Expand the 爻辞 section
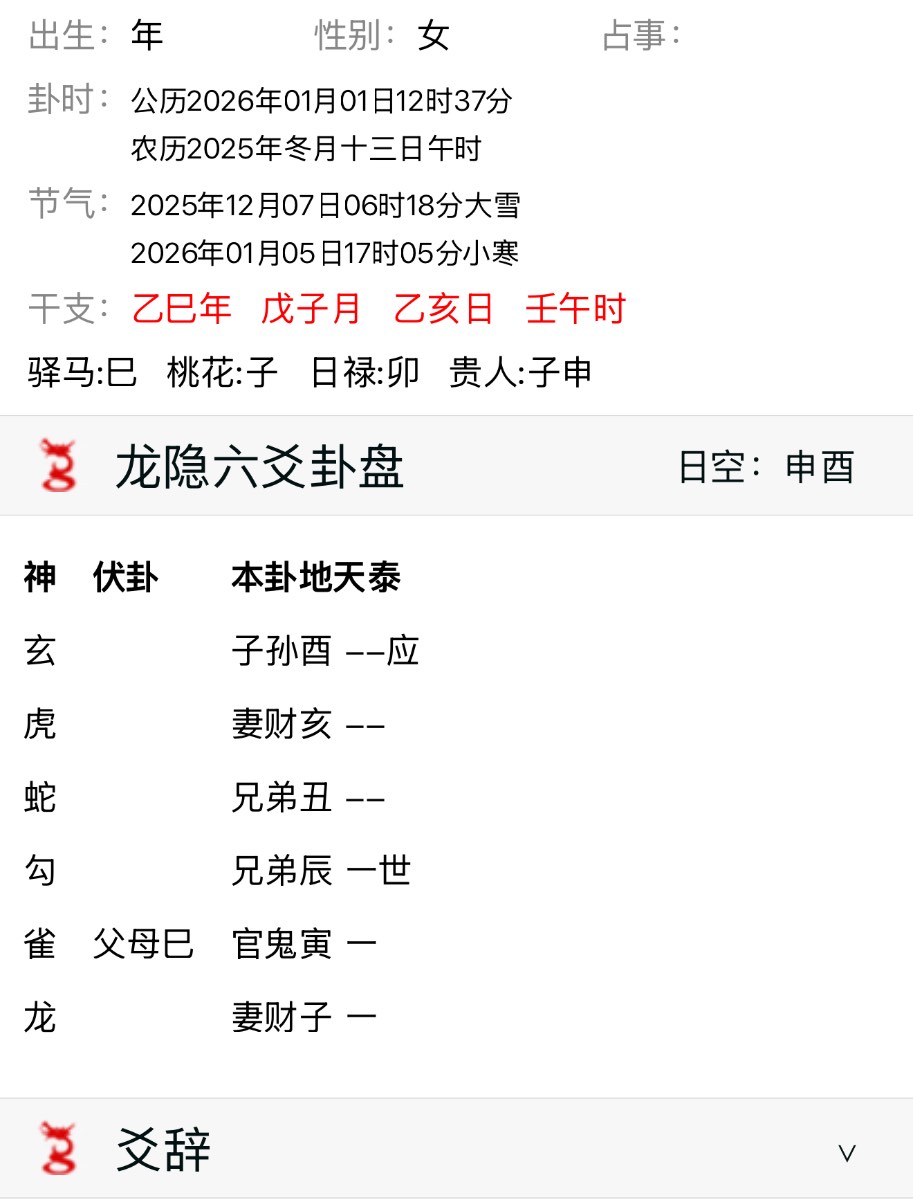The height and width of the screenshot is (1200, 913). pos(846,1152)
